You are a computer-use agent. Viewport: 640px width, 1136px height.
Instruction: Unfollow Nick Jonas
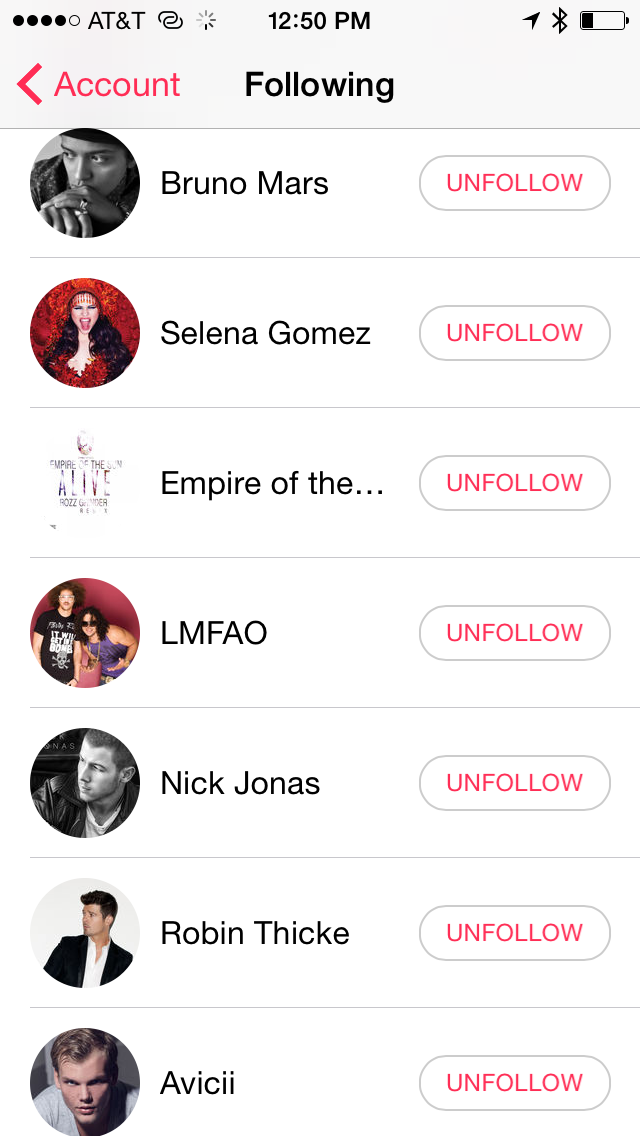[514, 783]
